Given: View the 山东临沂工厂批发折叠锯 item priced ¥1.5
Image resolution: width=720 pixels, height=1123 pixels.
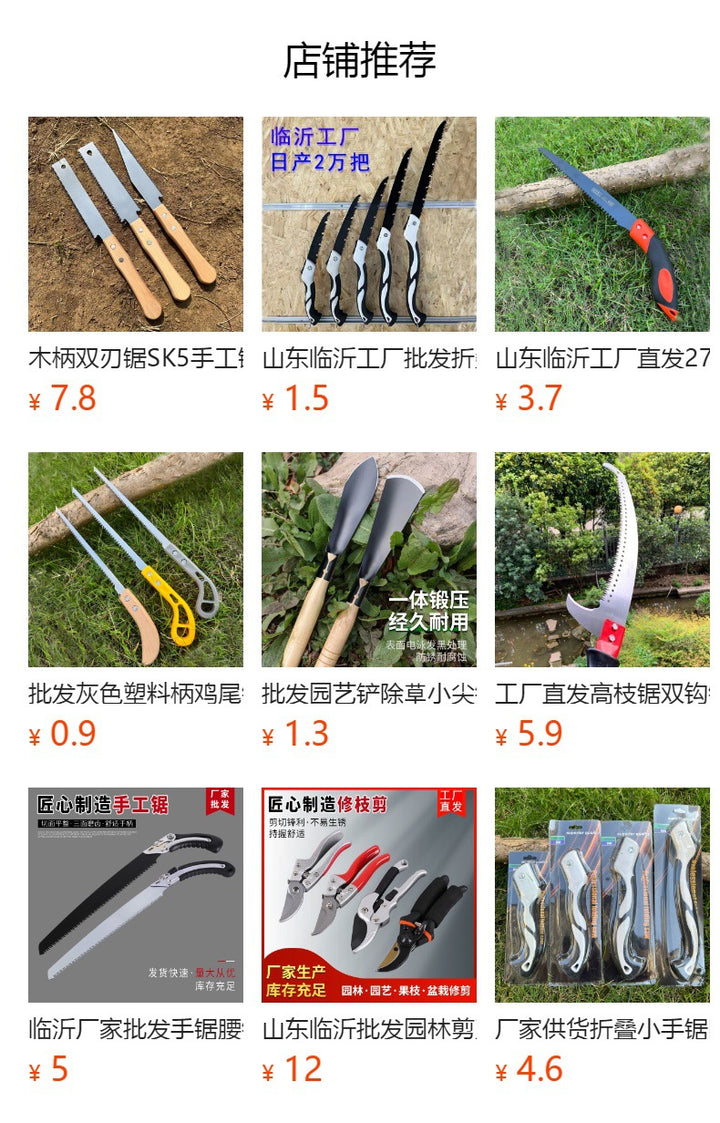Looking at the screenshot, I should click(x=369, y=224).
